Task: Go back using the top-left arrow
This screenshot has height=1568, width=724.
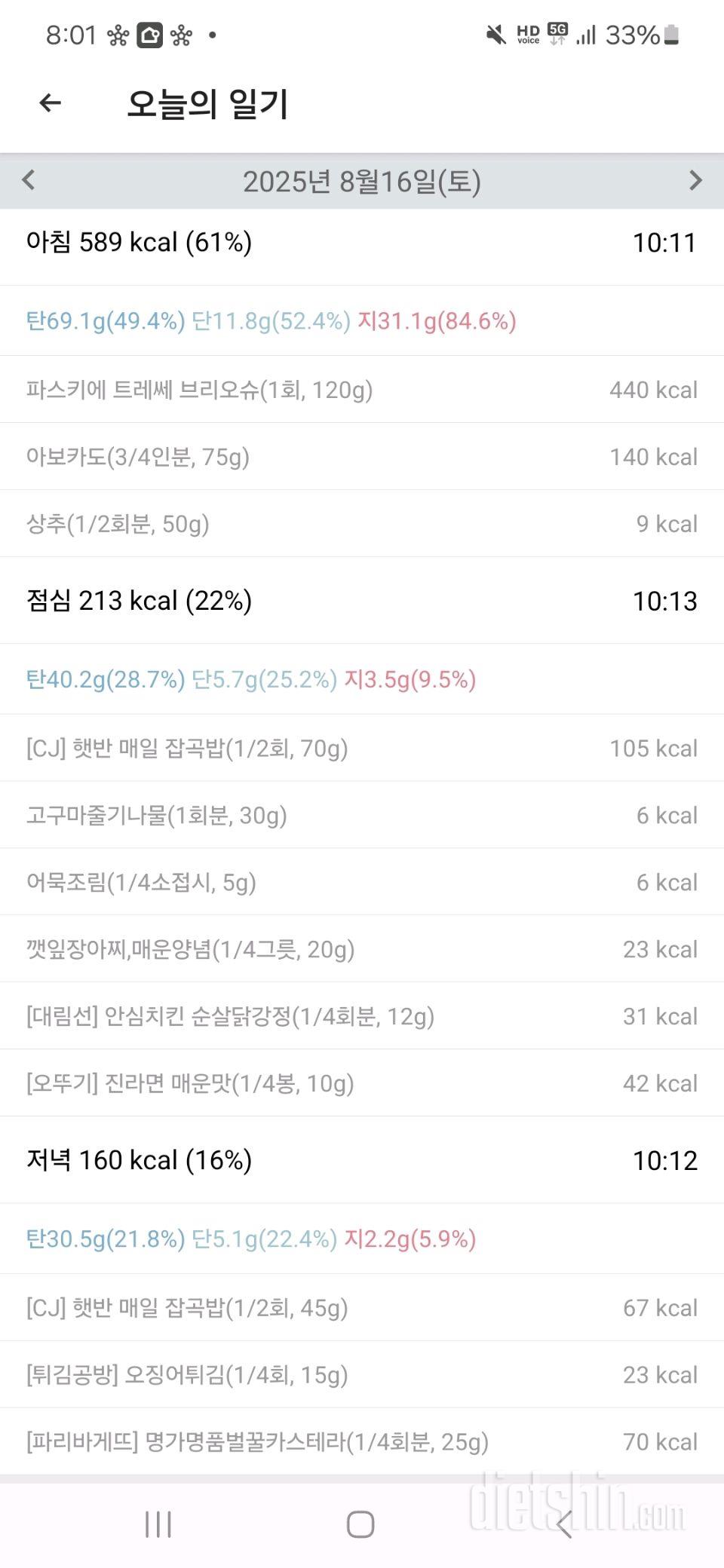Action: point(50,103)
